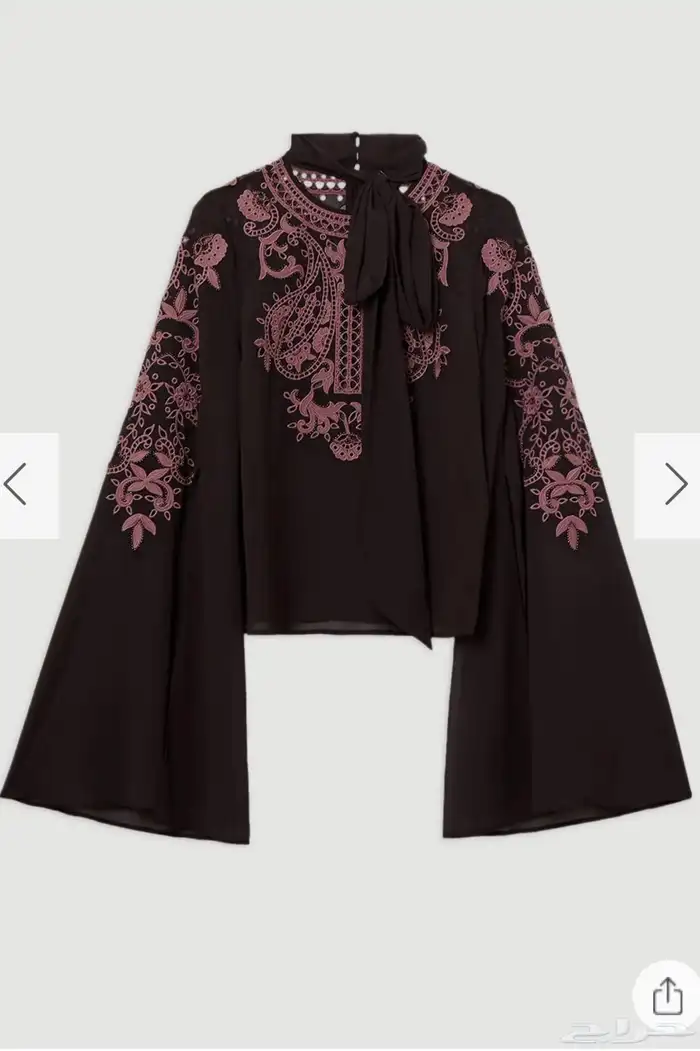The width and height of the screenshot is (700, 1051).
Task: Show the next product image
Action: pos(676,485)
